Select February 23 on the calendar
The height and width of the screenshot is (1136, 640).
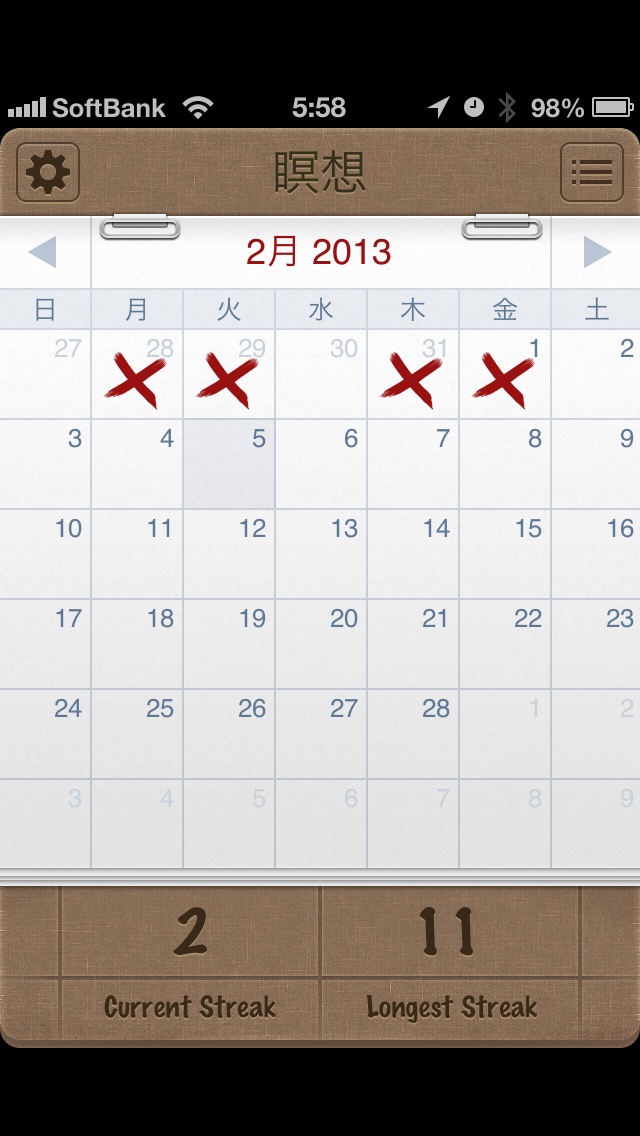pyautogui.click(x=596, y=644)
